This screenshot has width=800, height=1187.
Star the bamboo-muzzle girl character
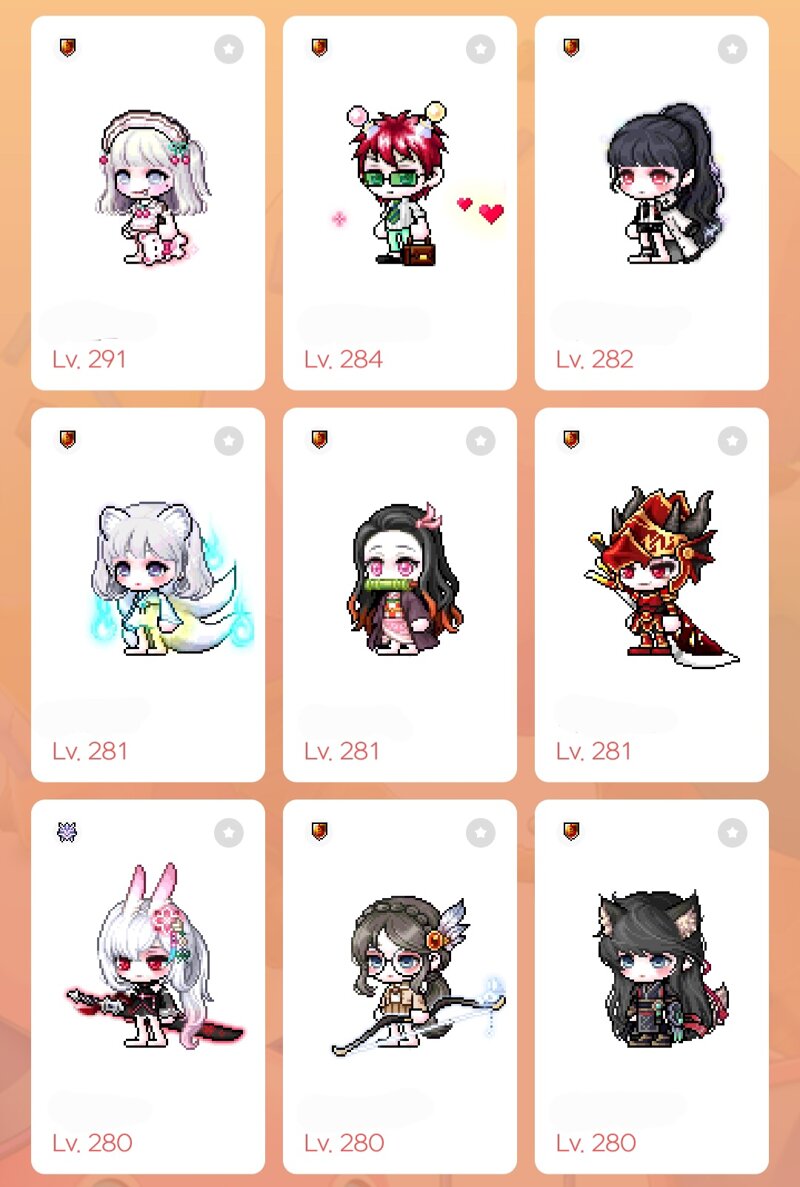tap(481, 441)
